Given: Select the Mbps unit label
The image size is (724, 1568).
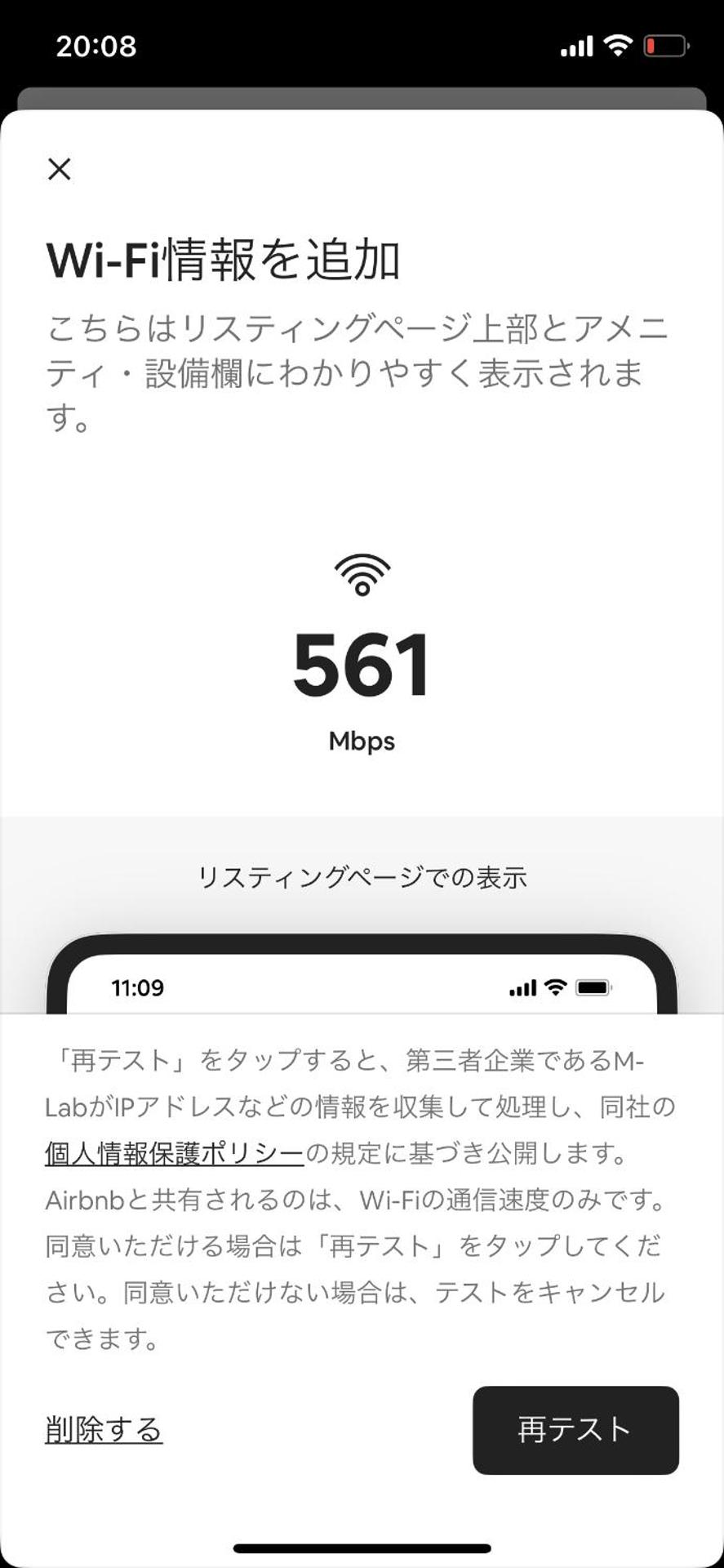Looking at the screenshot, I should click(x=362, y=742).
